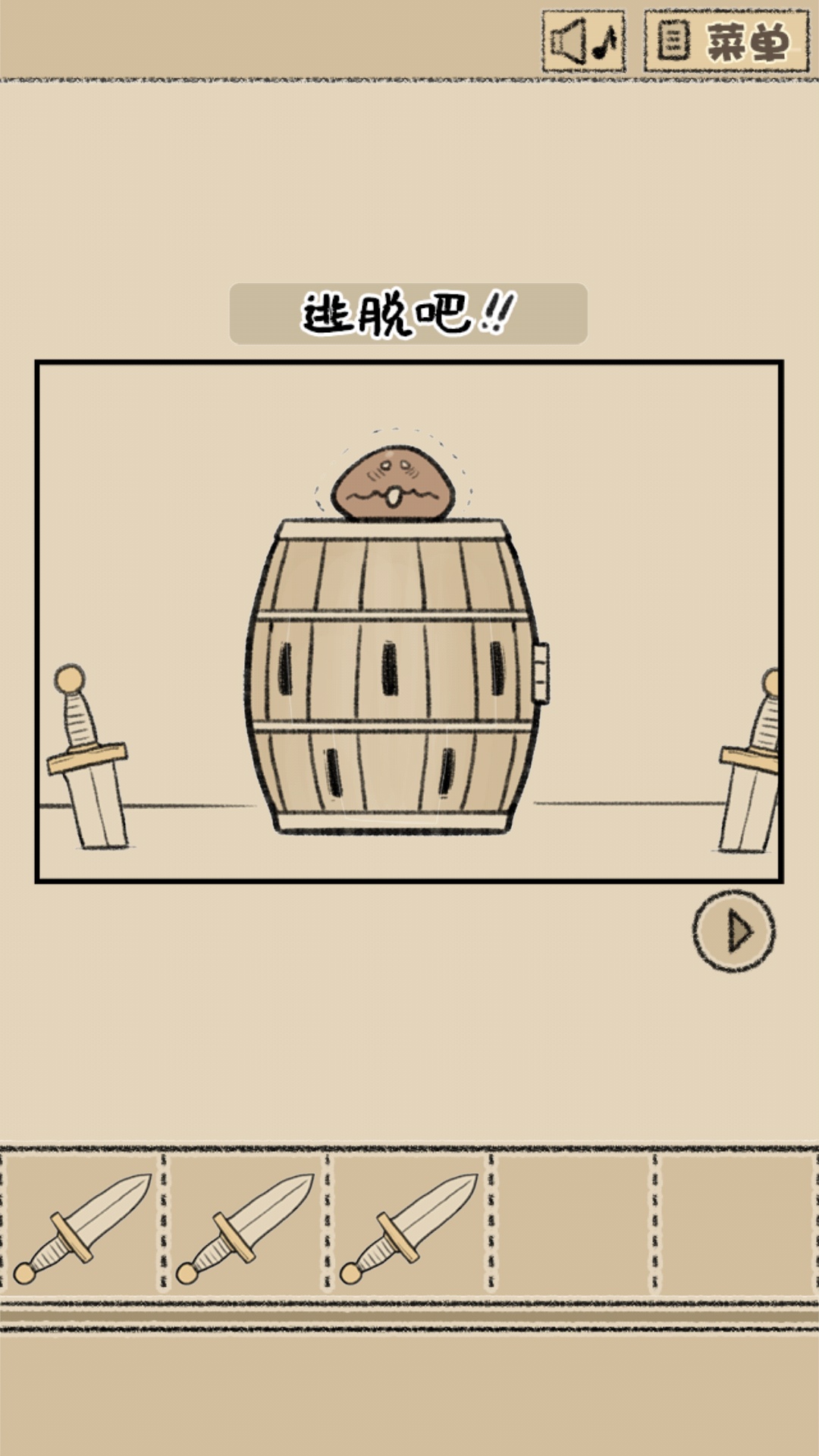
Task: Tap the hinge latch on the barrel
Action: click(540, 673)
